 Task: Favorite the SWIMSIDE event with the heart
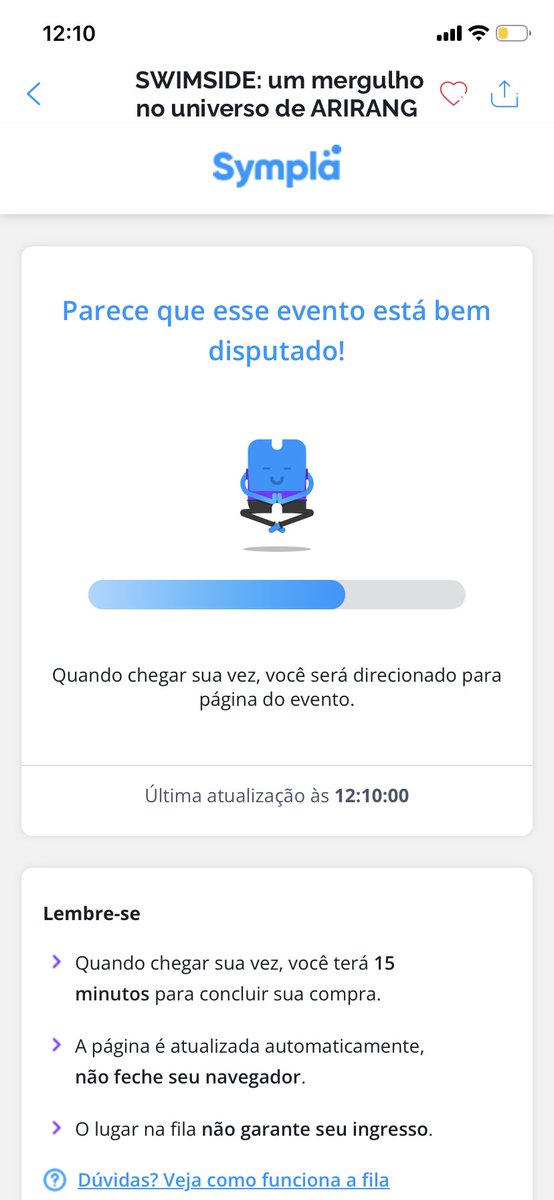click(454, 95)
